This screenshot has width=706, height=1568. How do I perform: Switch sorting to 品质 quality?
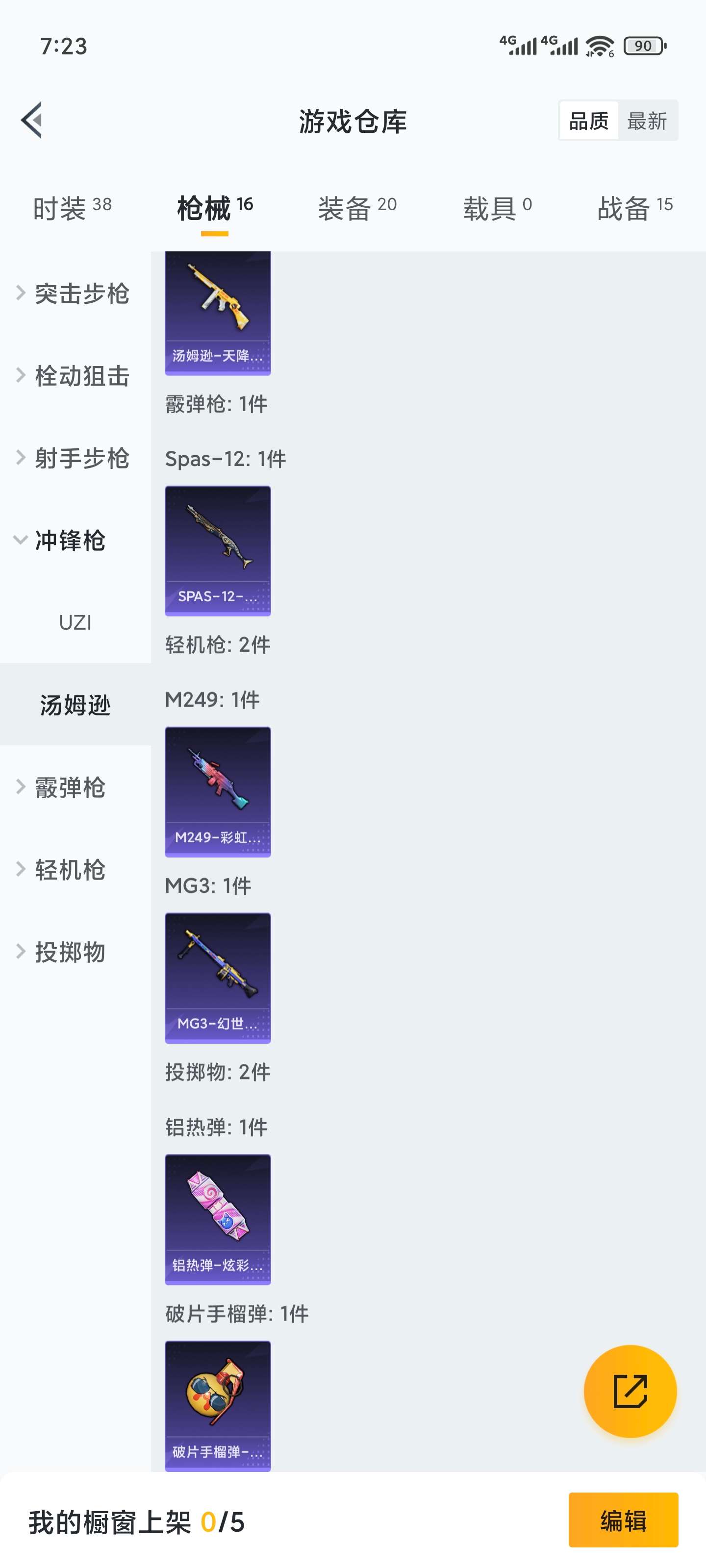pyautogui.click(x=588, y=121)
